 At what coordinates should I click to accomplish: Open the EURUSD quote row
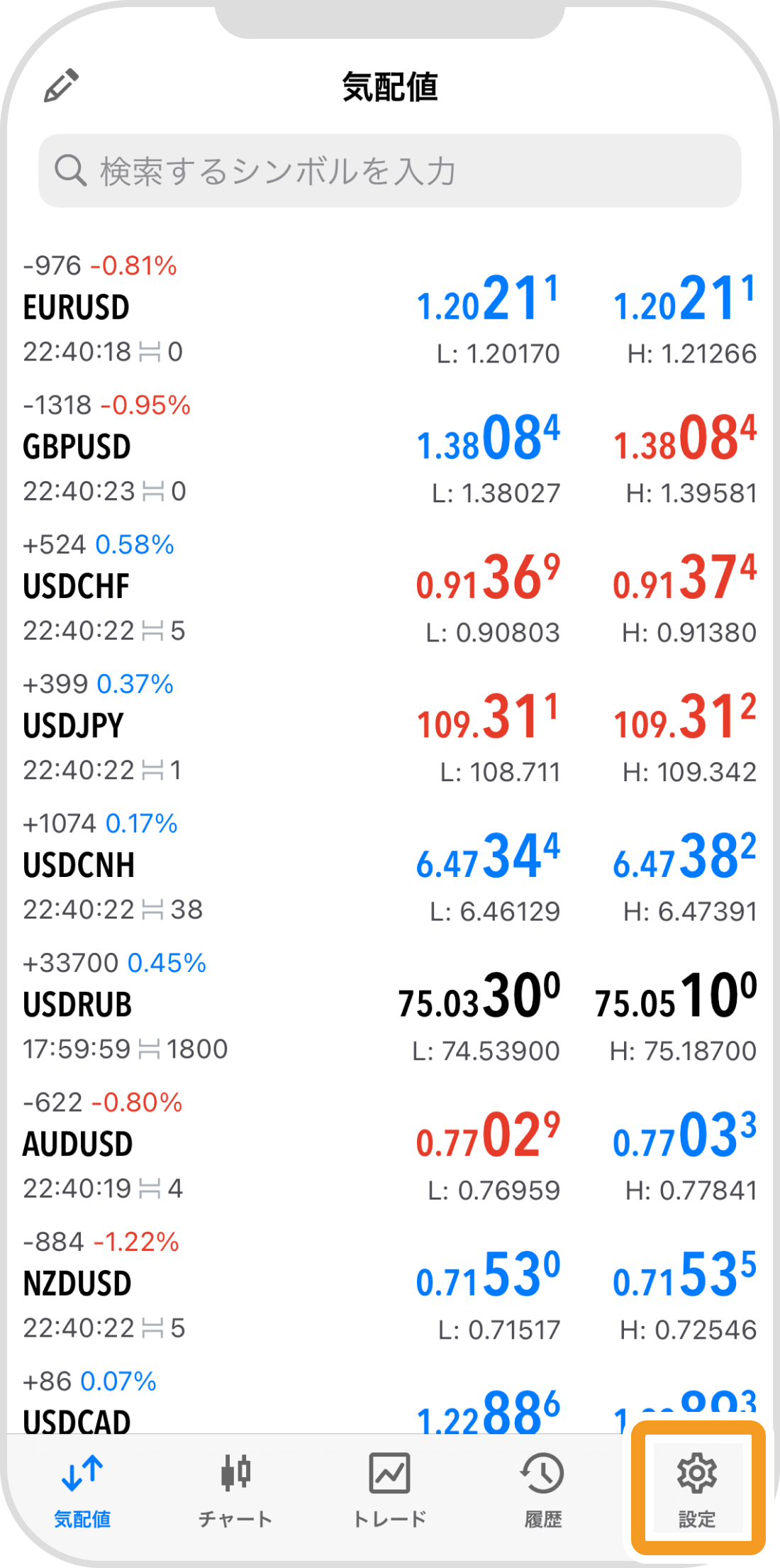click(x=390, y=309)
